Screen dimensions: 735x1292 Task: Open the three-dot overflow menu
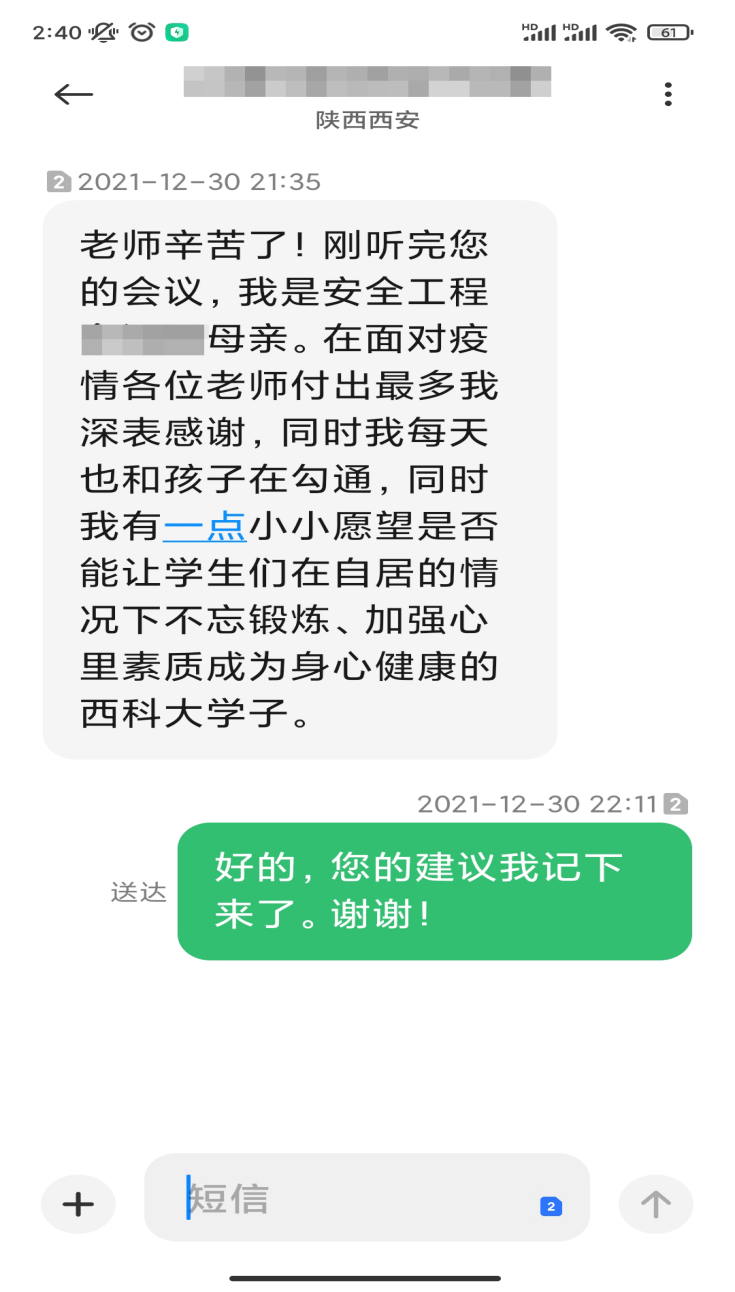tap(668, 94)
